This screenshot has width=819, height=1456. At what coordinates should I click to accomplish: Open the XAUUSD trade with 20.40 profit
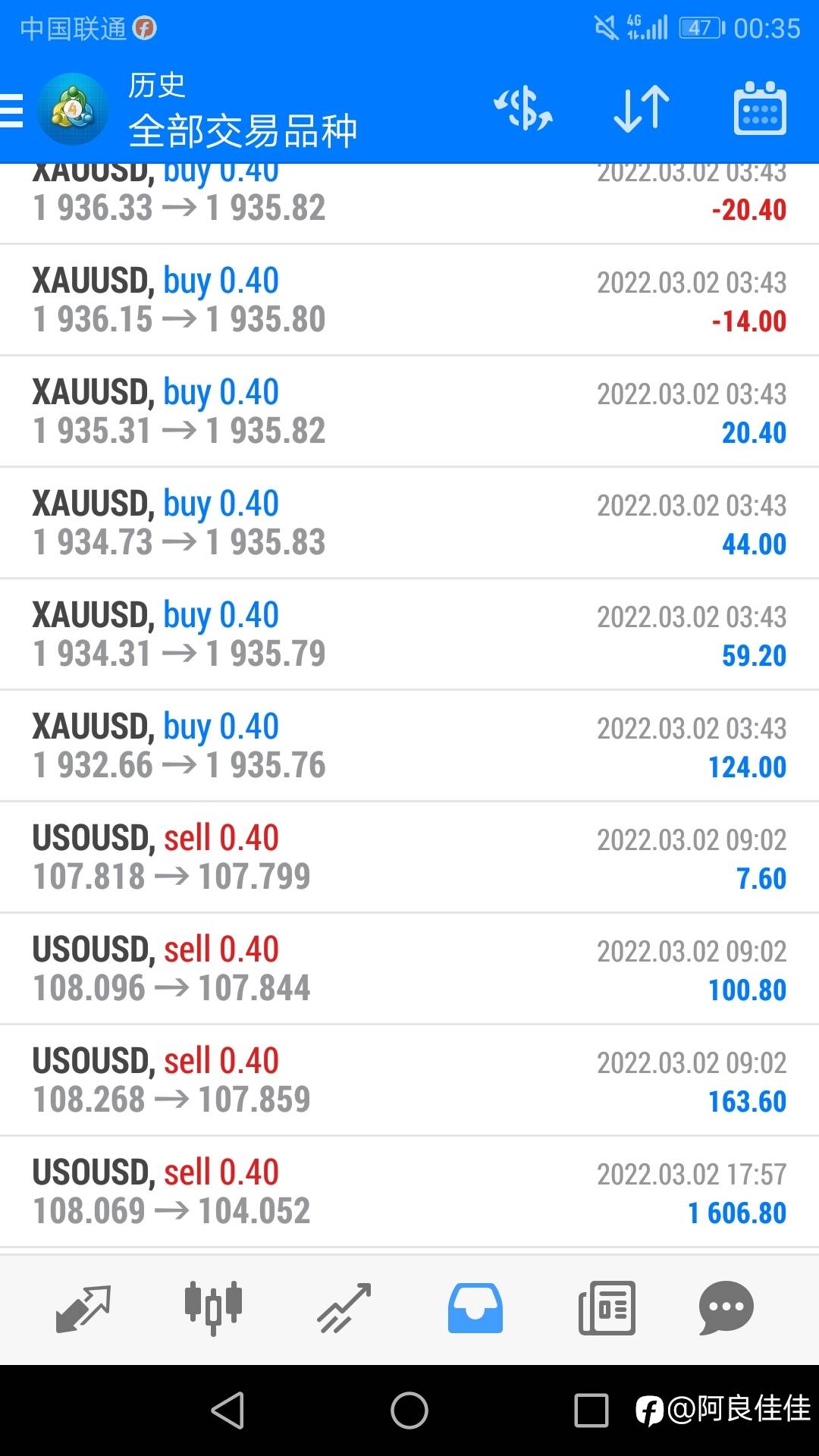coord(409,412)
